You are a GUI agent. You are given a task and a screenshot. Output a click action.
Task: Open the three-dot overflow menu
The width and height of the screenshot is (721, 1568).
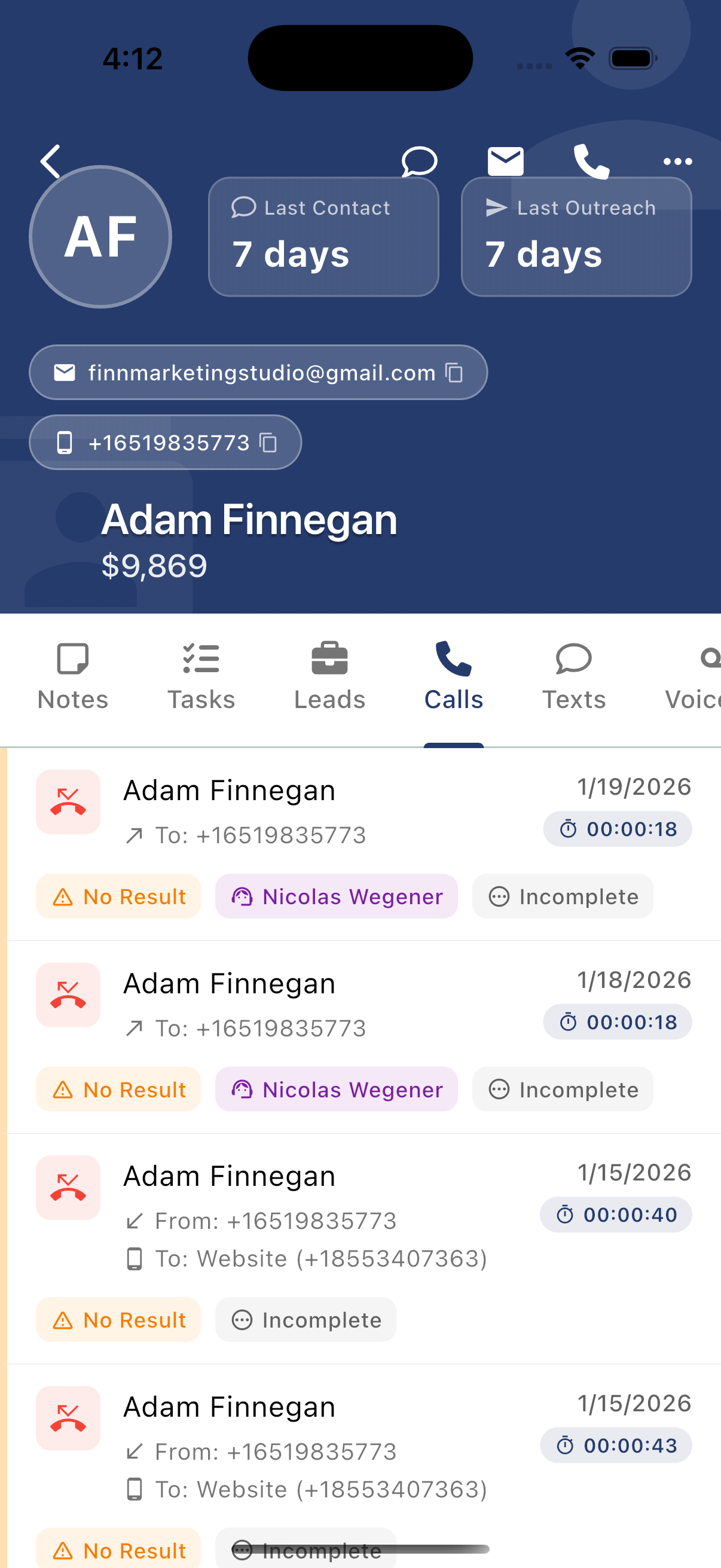[677, 161]
